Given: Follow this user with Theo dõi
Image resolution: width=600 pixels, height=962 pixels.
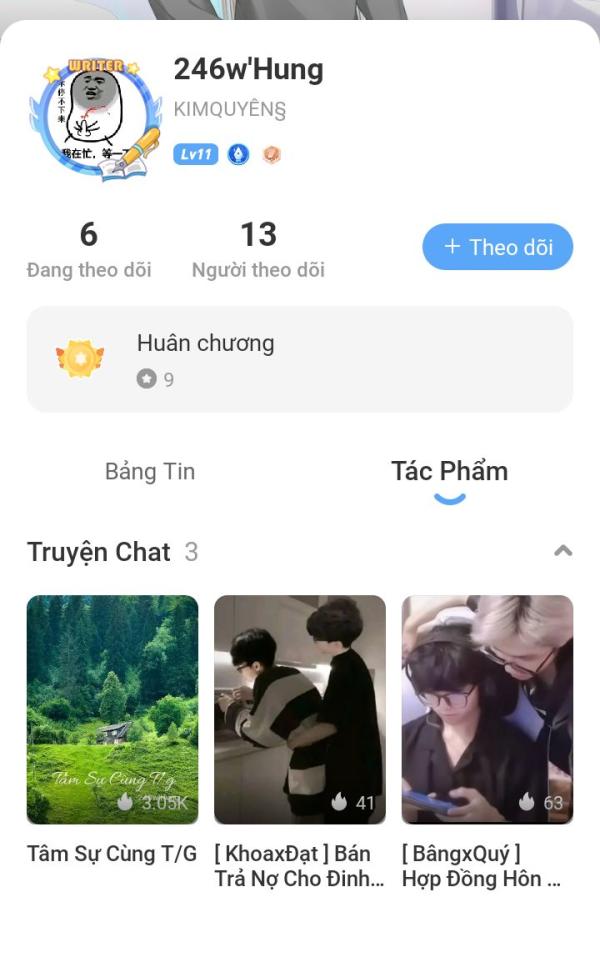Looking at the screenshot, I should pos(497,247).
